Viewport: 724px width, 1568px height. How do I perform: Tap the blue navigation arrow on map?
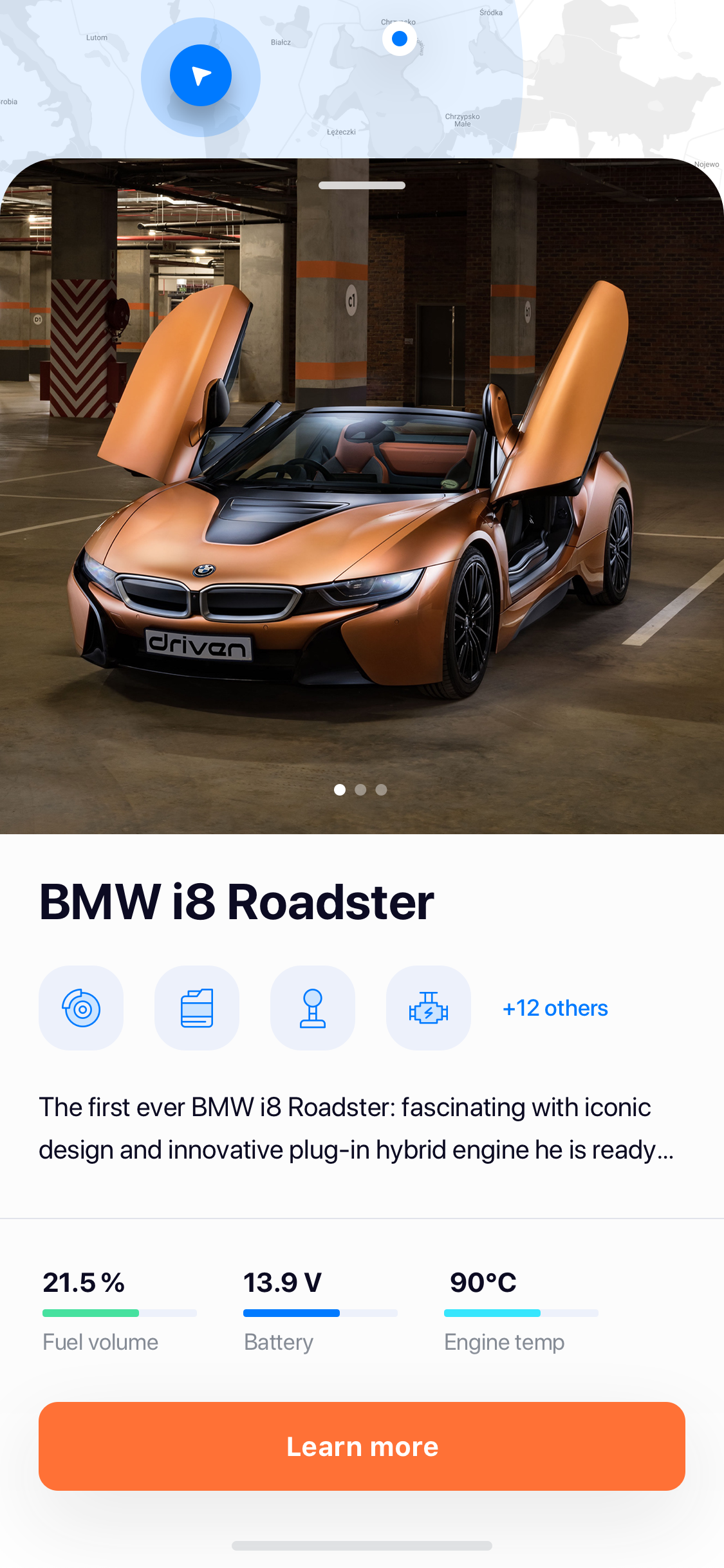tap(201, 76)
